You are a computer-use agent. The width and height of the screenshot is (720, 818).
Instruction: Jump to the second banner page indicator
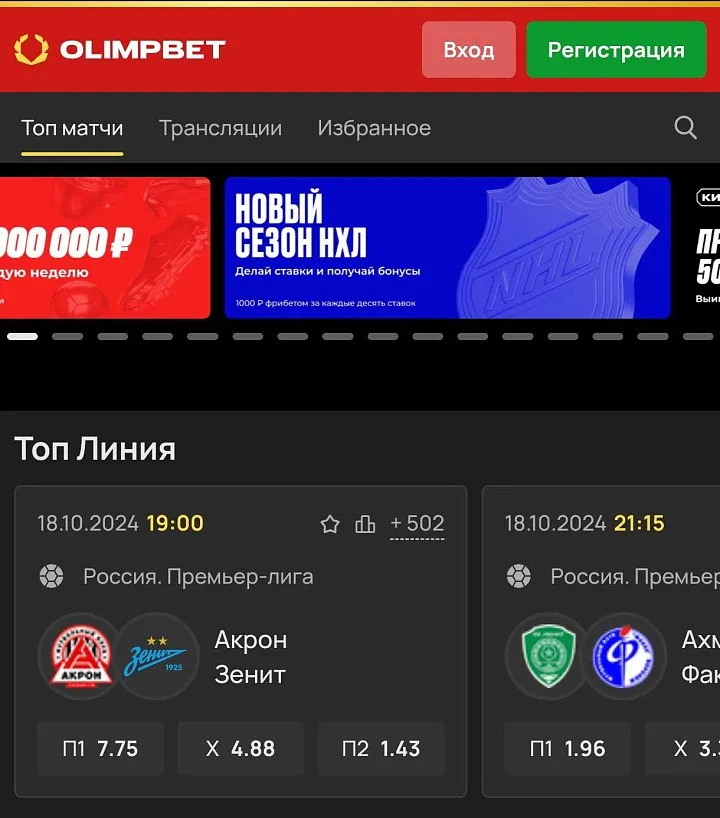(x=67, y=337)
